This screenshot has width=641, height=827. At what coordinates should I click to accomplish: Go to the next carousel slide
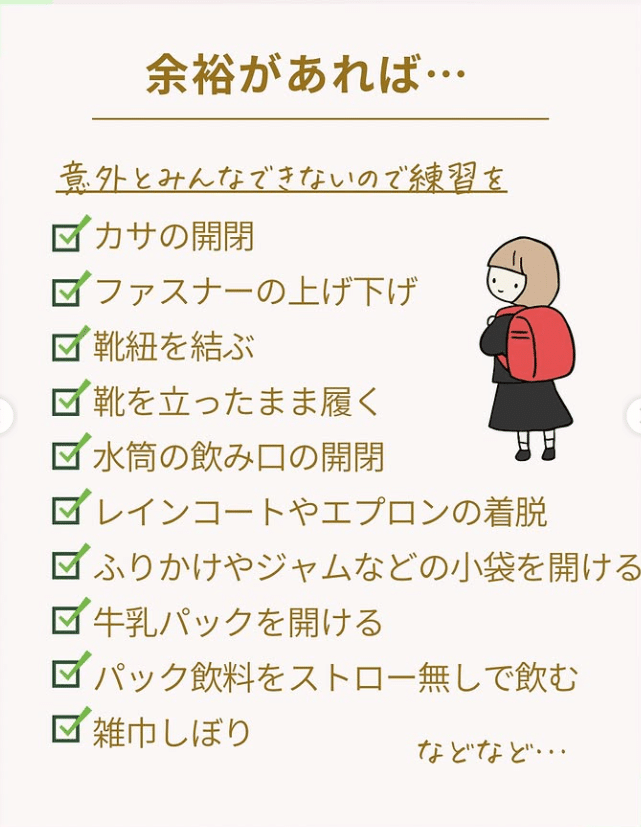(x=633, y=416)
